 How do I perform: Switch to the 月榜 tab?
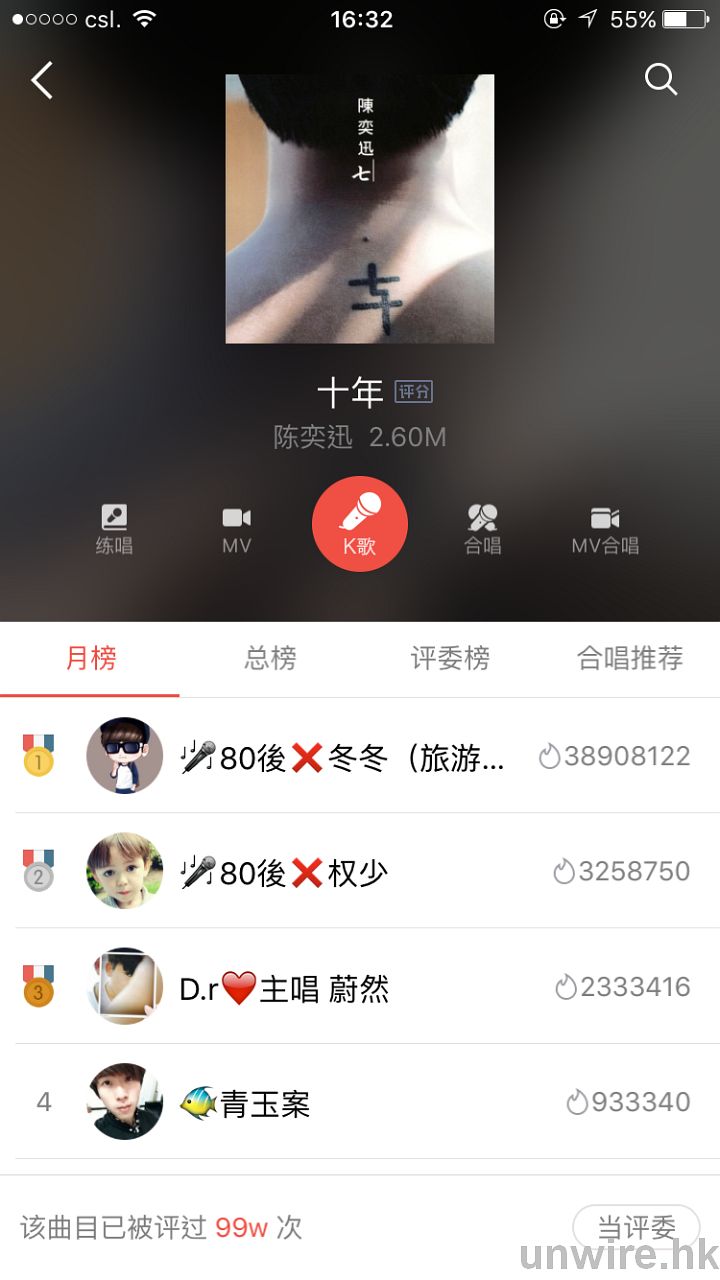91,658
